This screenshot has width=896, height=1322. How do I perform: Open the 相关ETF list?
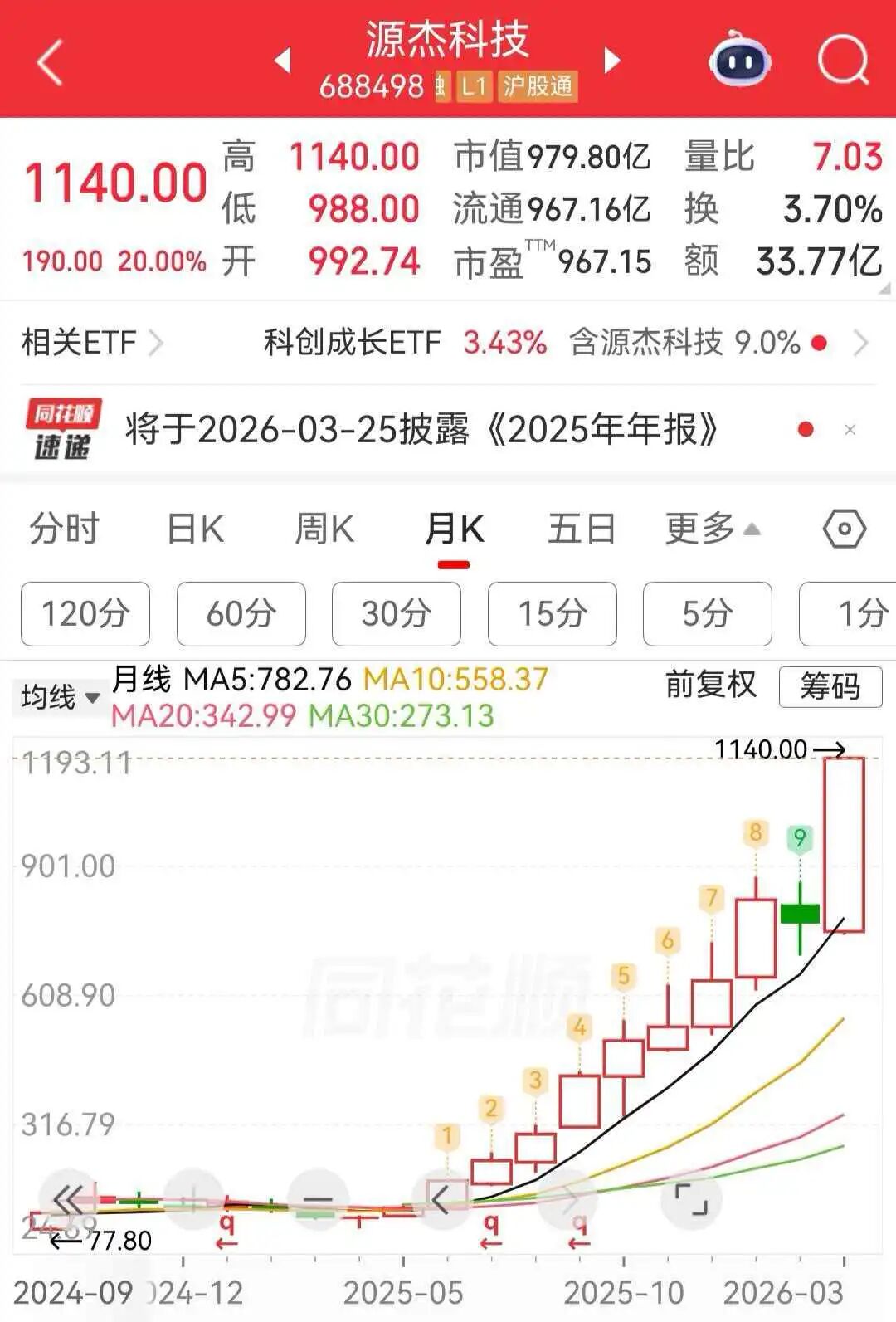[91, 342]
